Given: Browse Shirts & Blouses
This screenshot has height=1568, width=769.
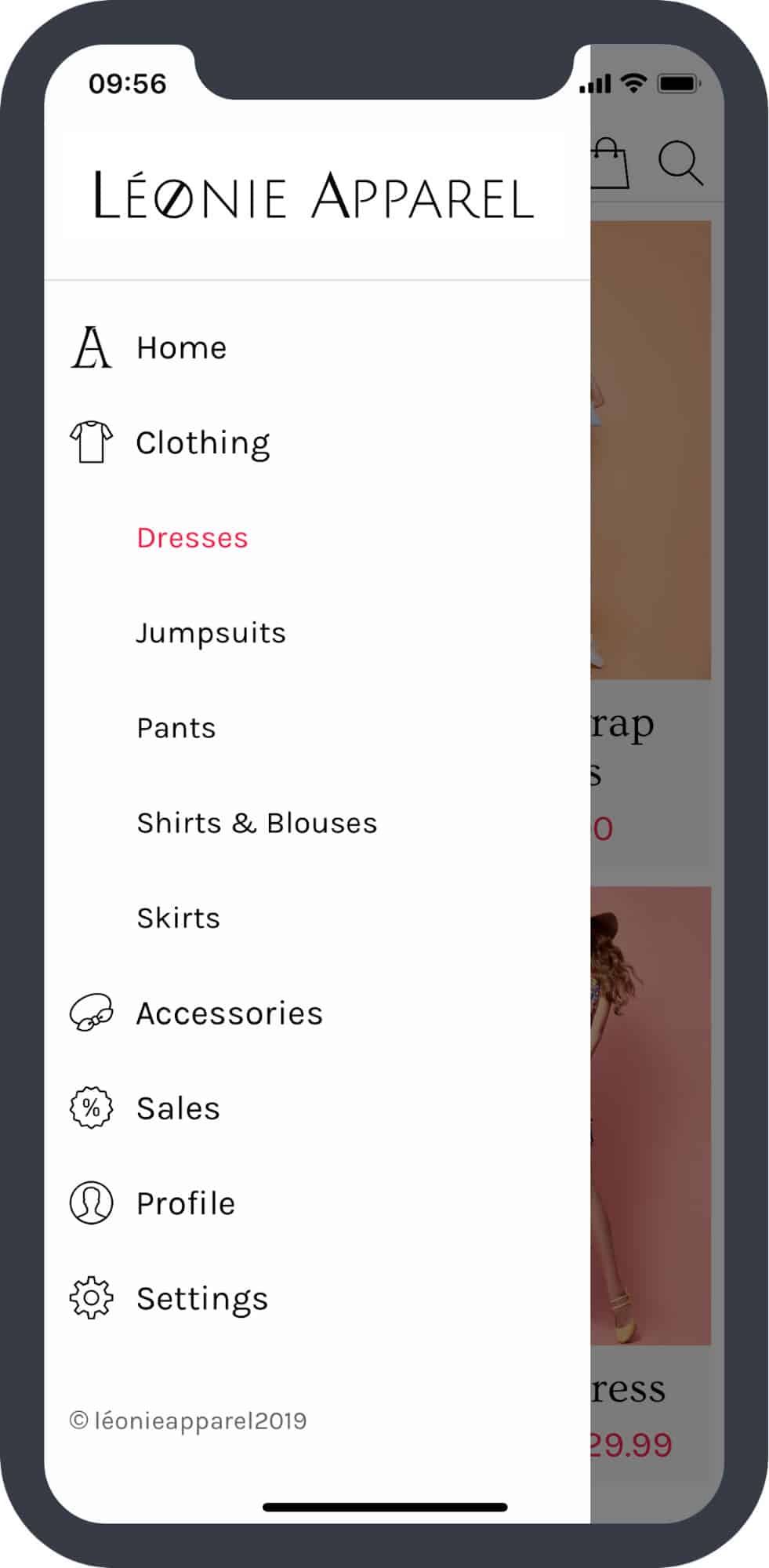Looking at the screenshot, I should tap(256, 823).
